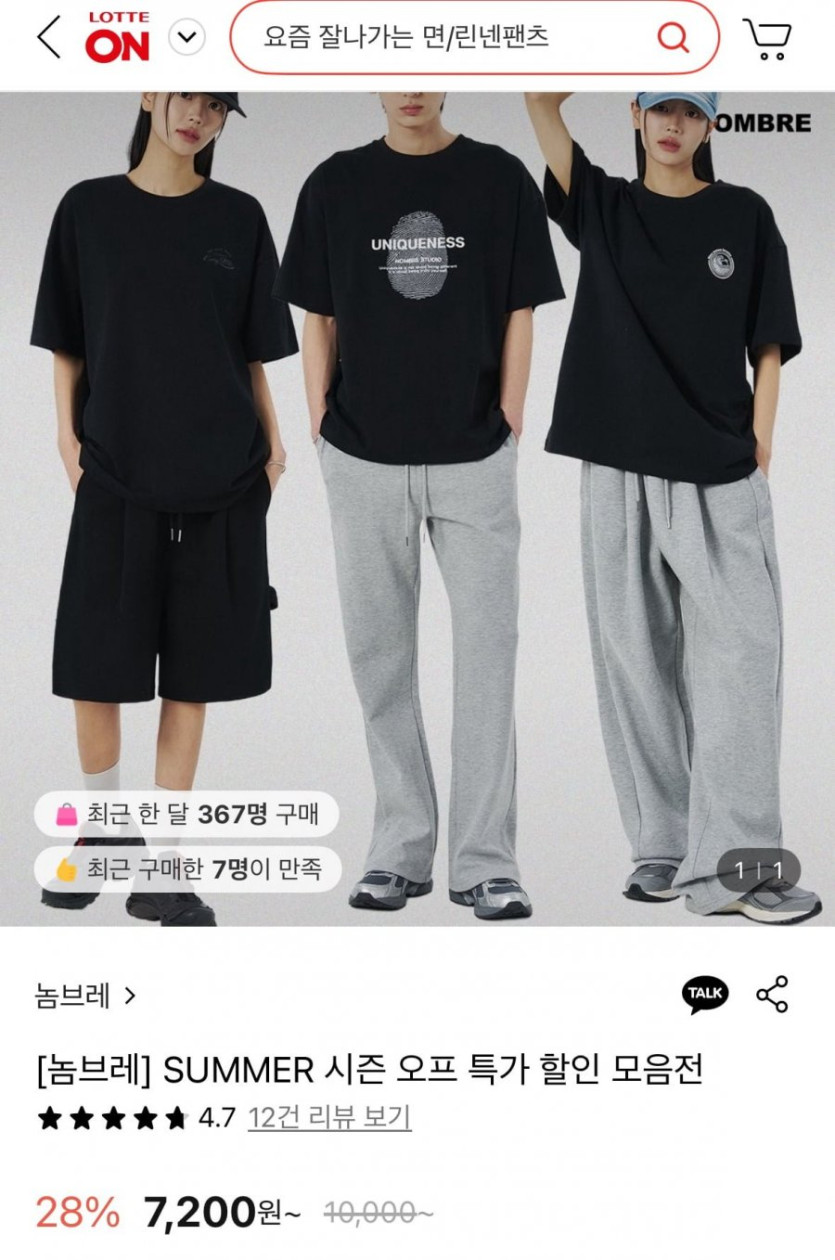Go back with the top-left arrow

pos(48,39)
